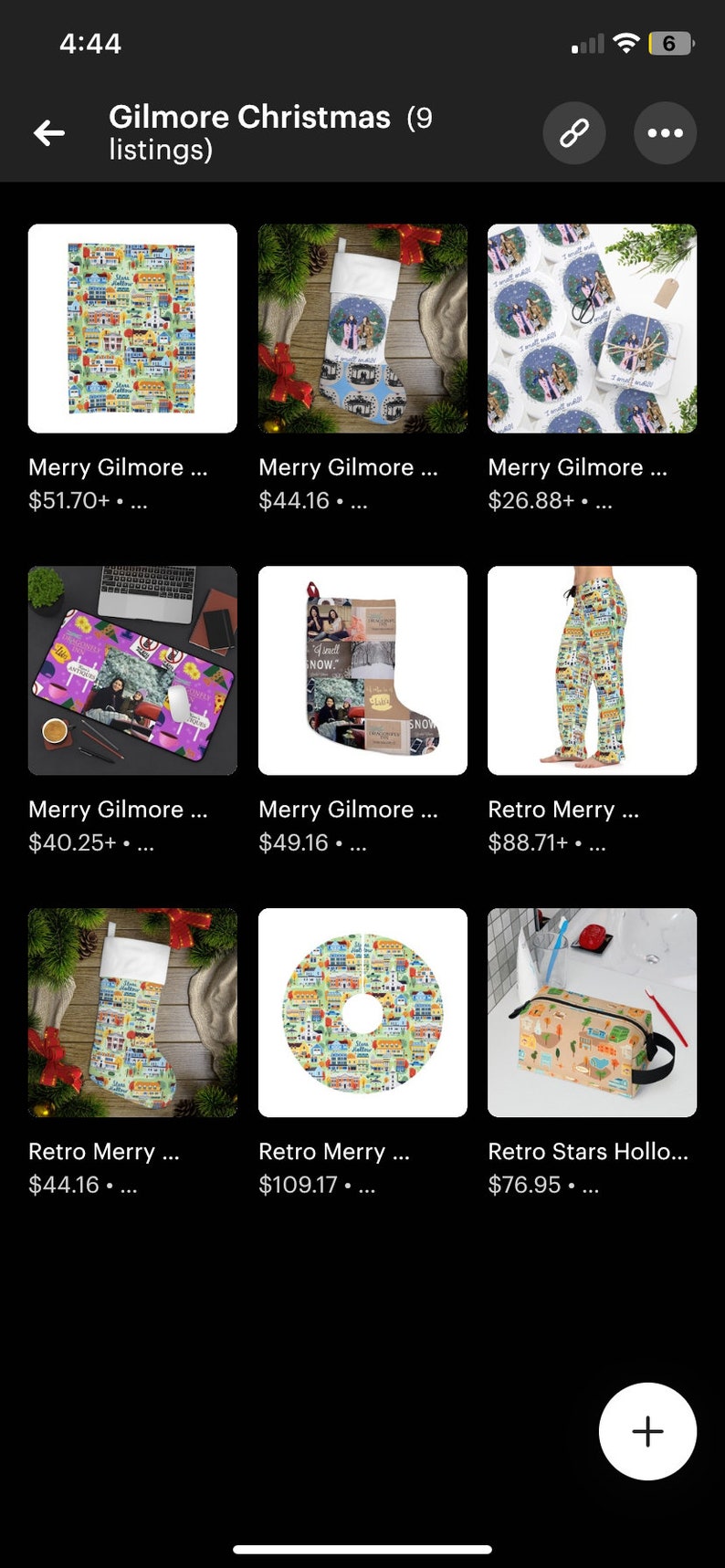Open the $44.16 Merry Gilmore stocking listing
Viewport: 725px width, 1568px height.
(362, 329)
